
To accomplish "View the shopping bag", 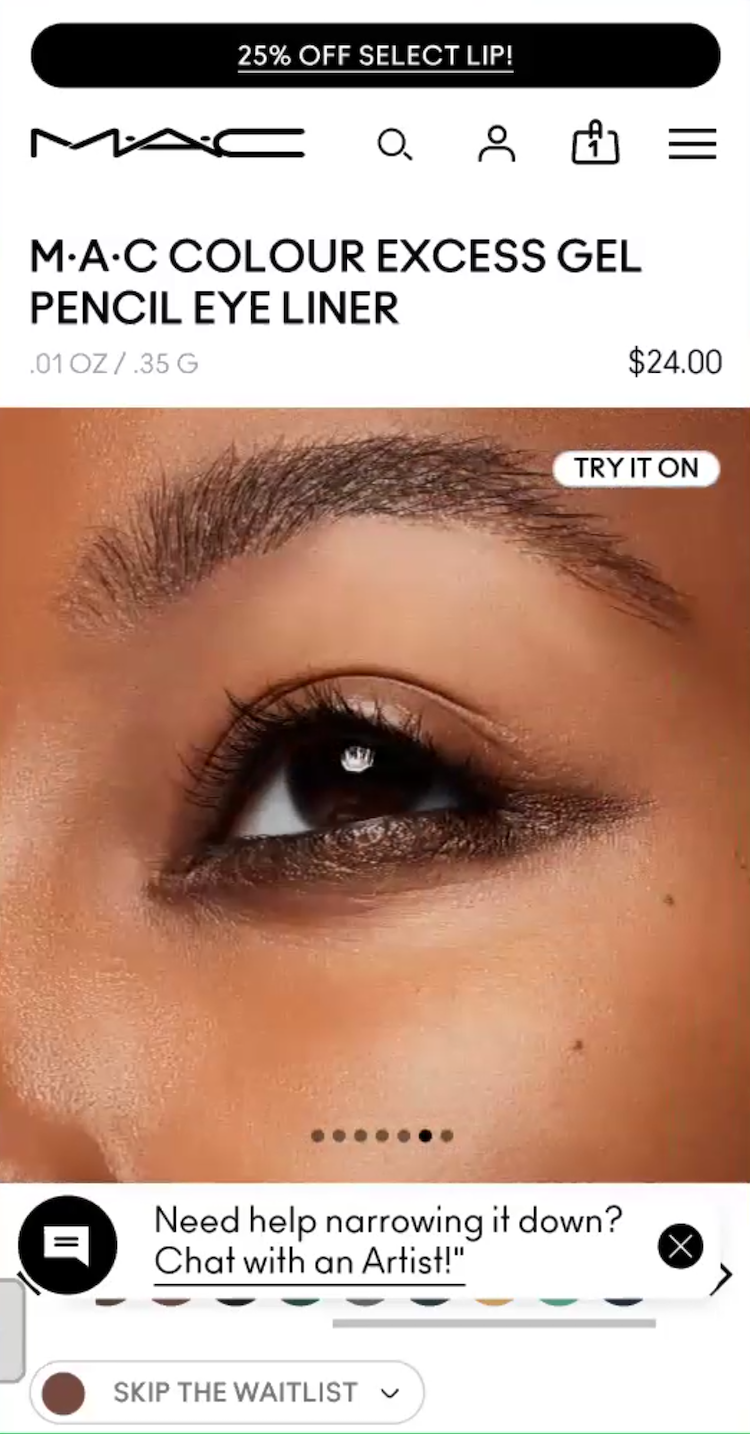I will click(x=595, y=144).
